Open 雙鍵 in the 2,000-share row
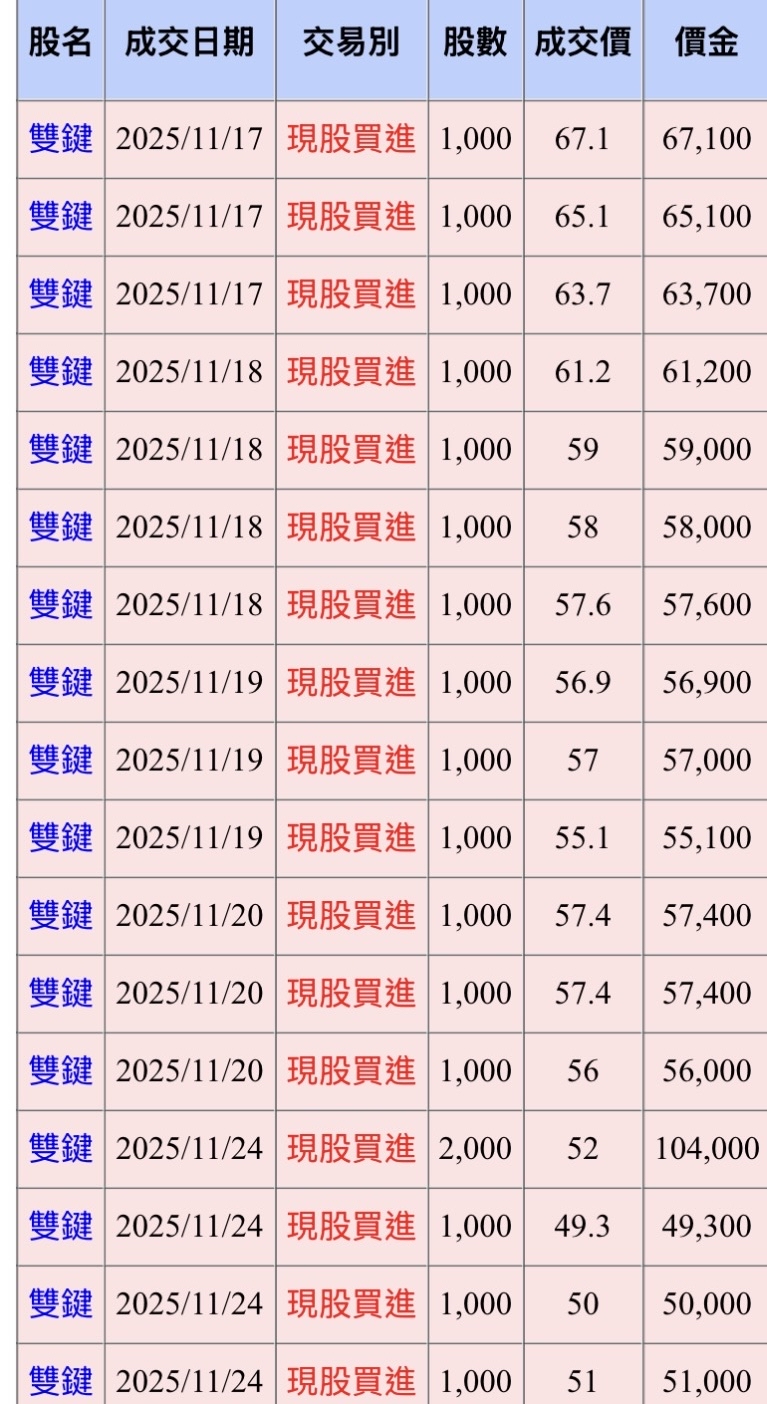767x1404 pixels. (x=60, y=1148)
